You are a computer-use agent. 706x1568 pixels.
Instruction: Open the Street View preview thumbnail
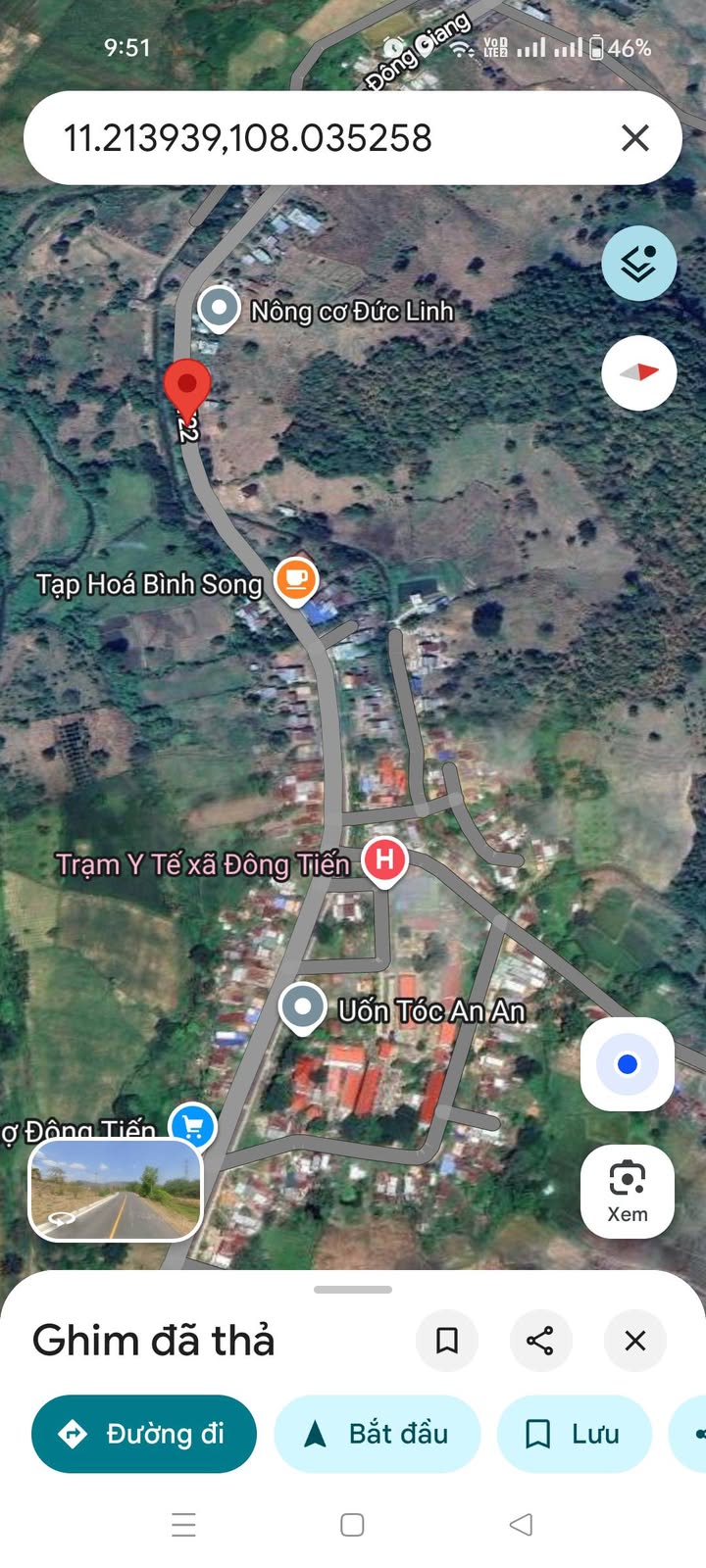[116, 1190]
